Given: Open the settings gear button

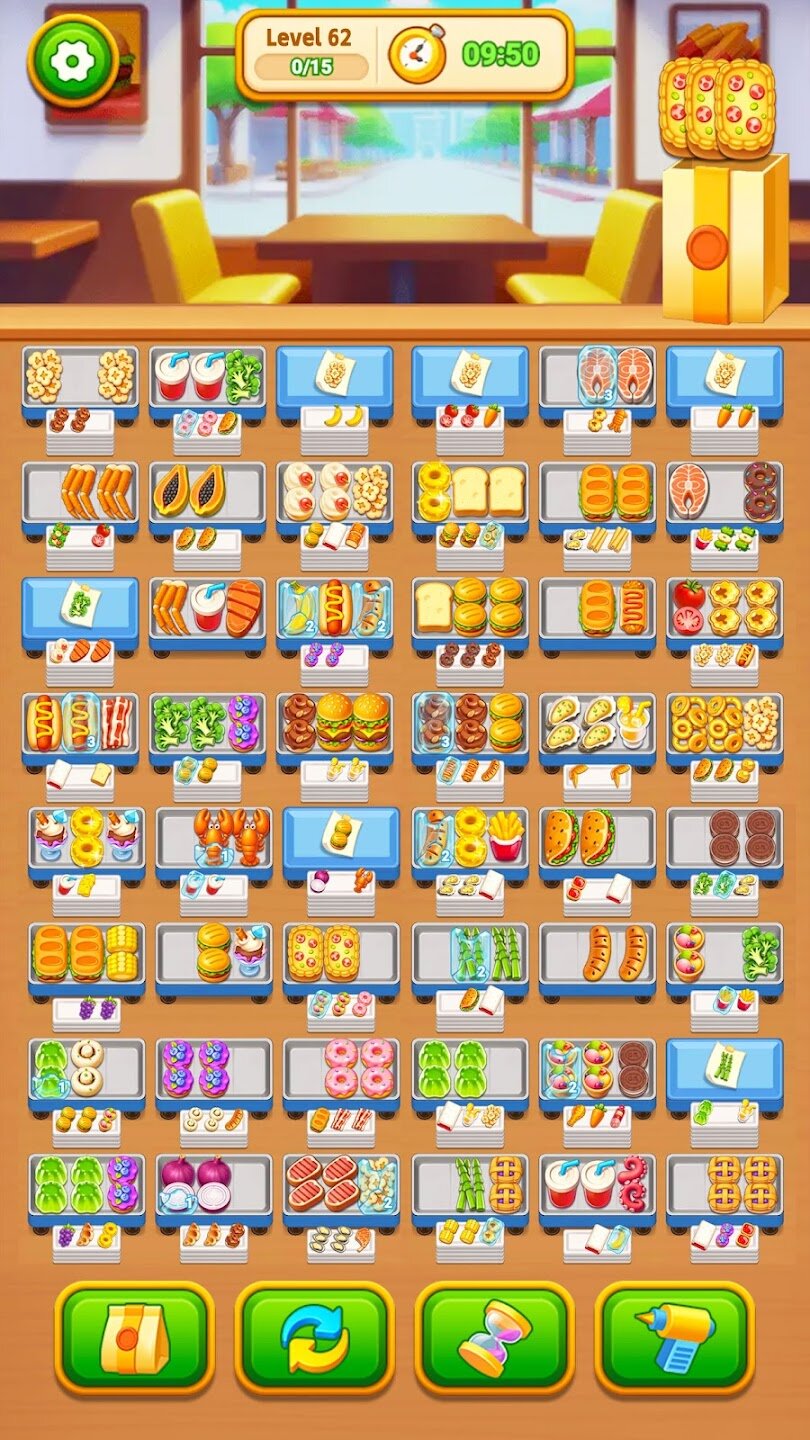Looking at the screenshot, I should tap(72, 62).
